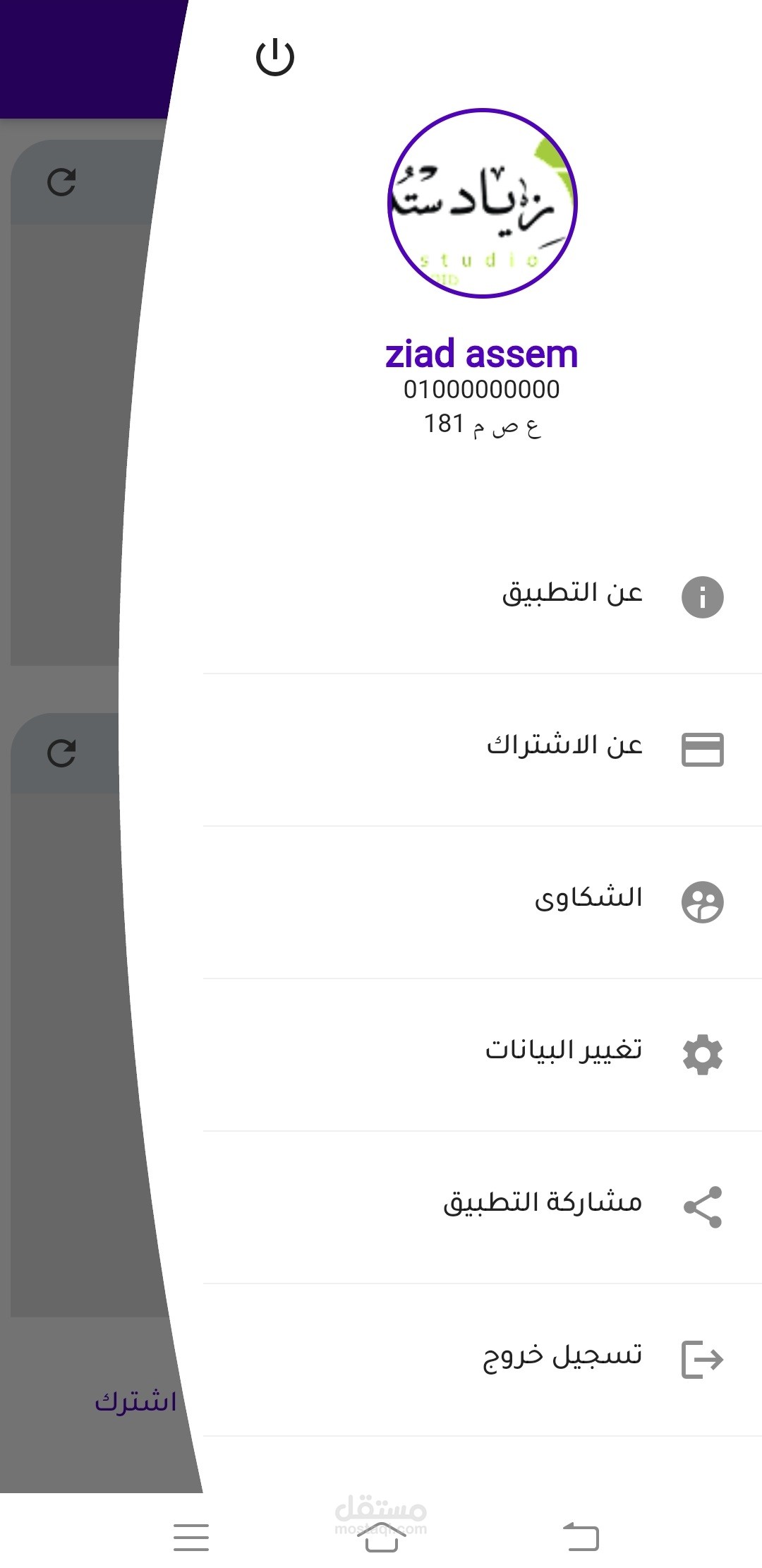
Task: Tap the lower refresh icon behind the drawer
Action: [x=61, y=753]
